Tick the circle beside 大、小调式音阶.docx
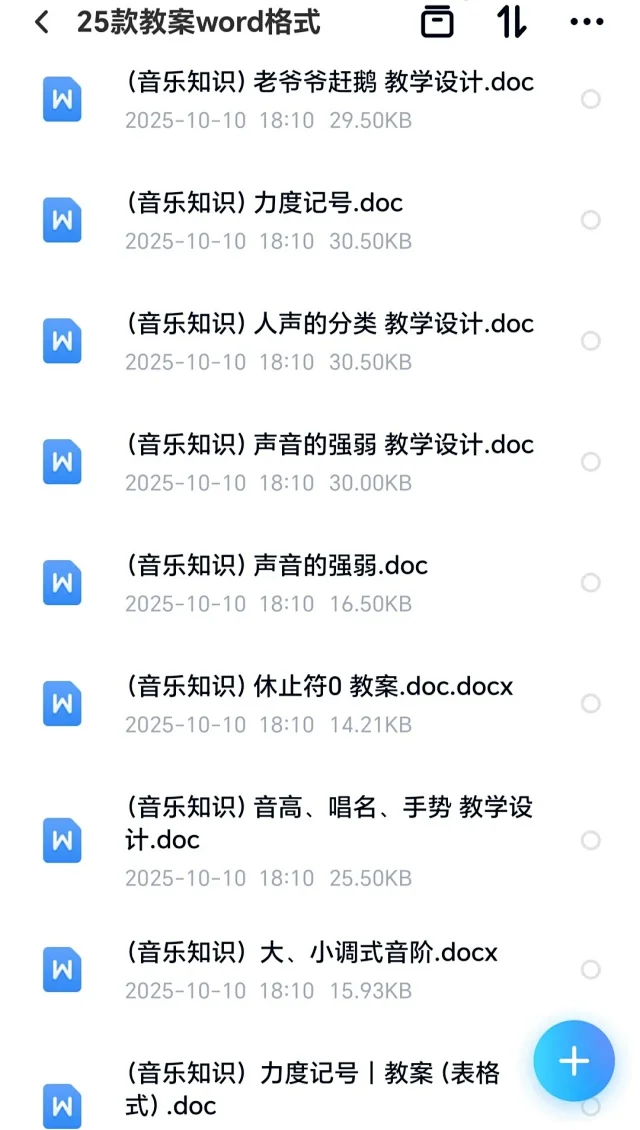 point(591,970)
